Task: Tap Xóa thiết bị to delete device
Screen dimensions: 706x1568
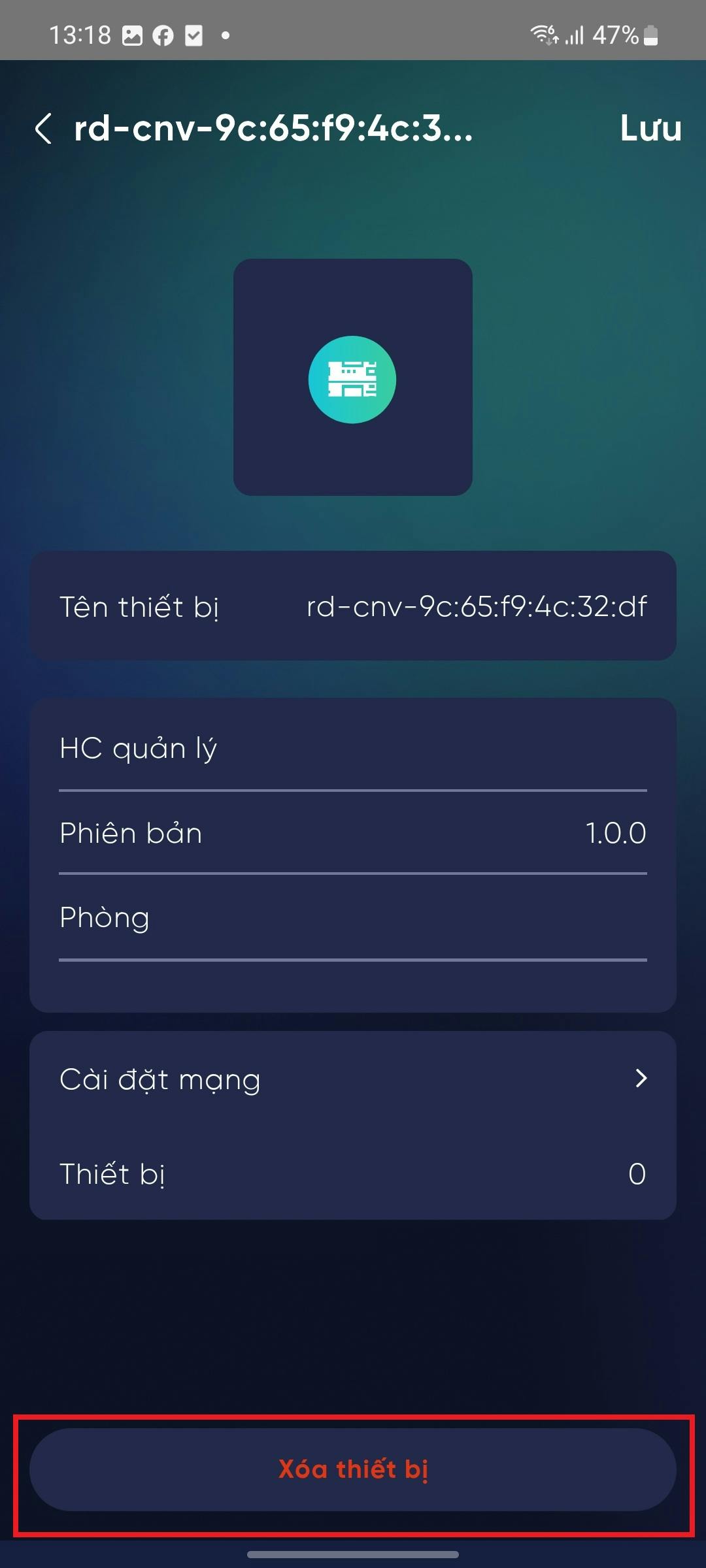Action: tap(353, 1469)
